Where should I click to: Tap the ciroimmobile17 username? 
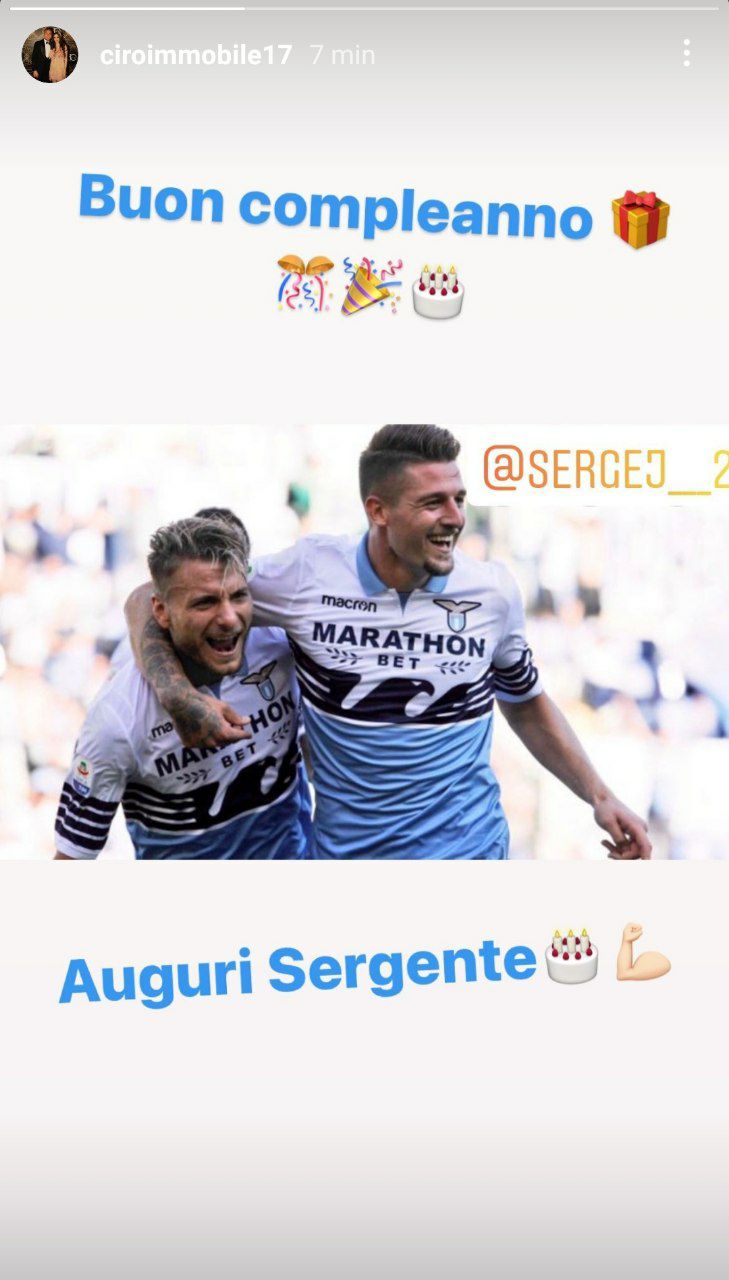196,55
